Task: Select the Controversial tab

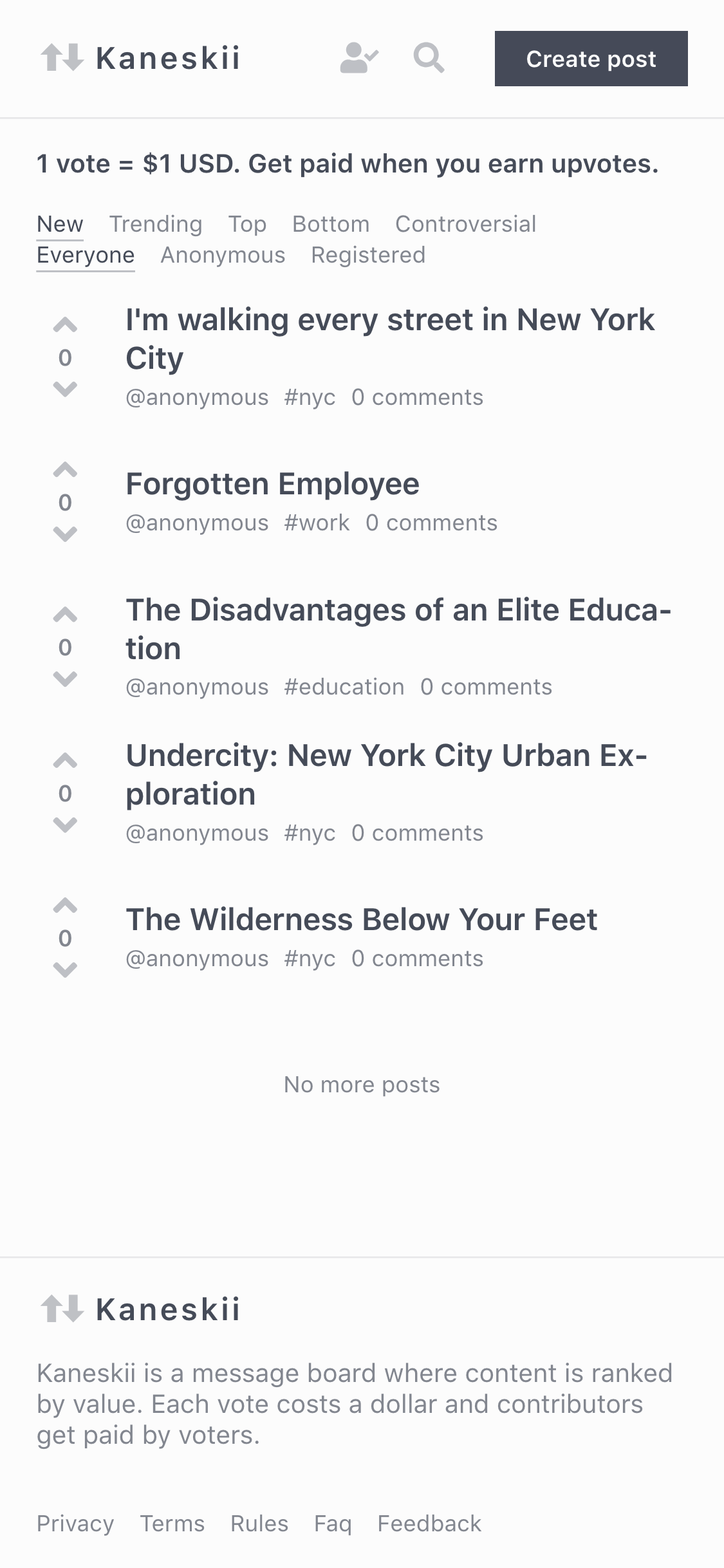Action: (465, 224)
